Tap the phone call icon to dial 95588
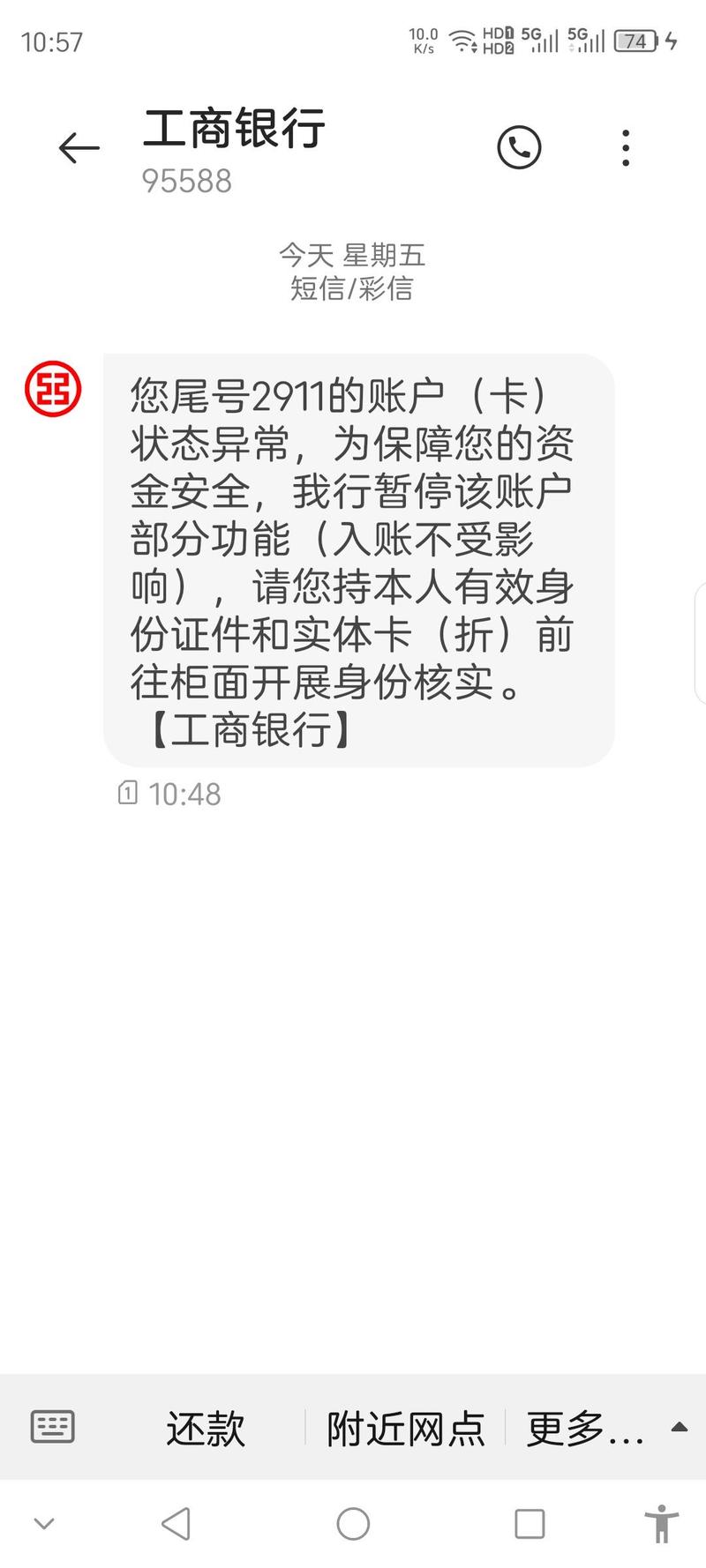706x1568 pixels. [521, 147]
